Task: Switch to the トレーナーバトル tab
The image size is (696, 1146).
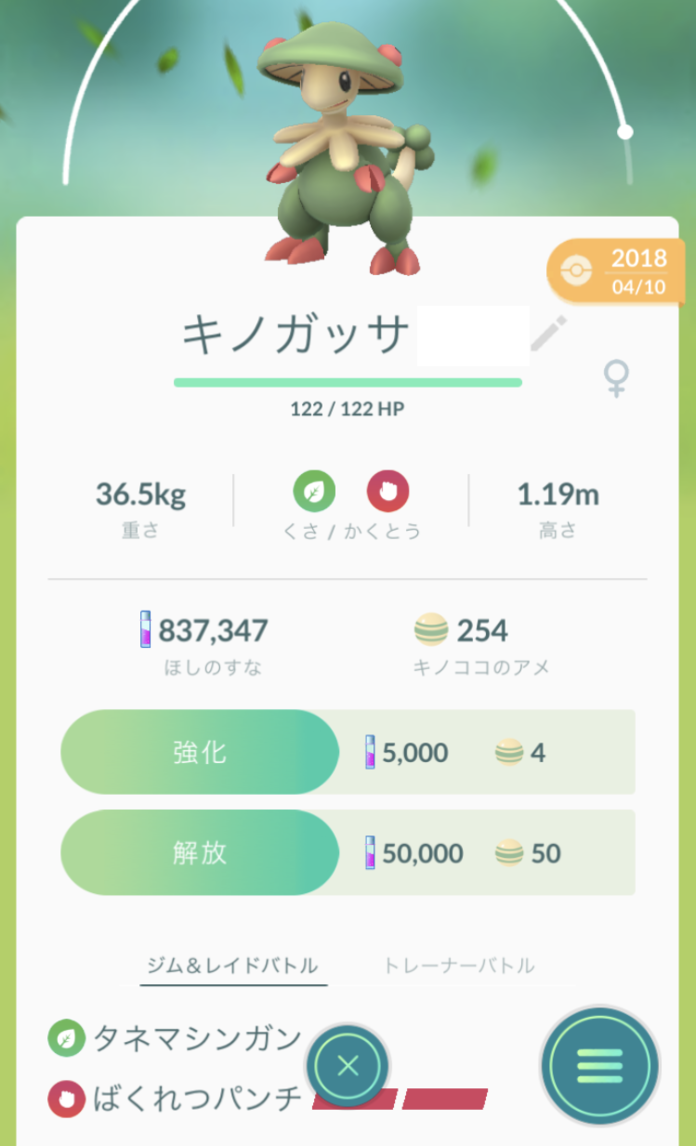Action: [x=459, y=965]
